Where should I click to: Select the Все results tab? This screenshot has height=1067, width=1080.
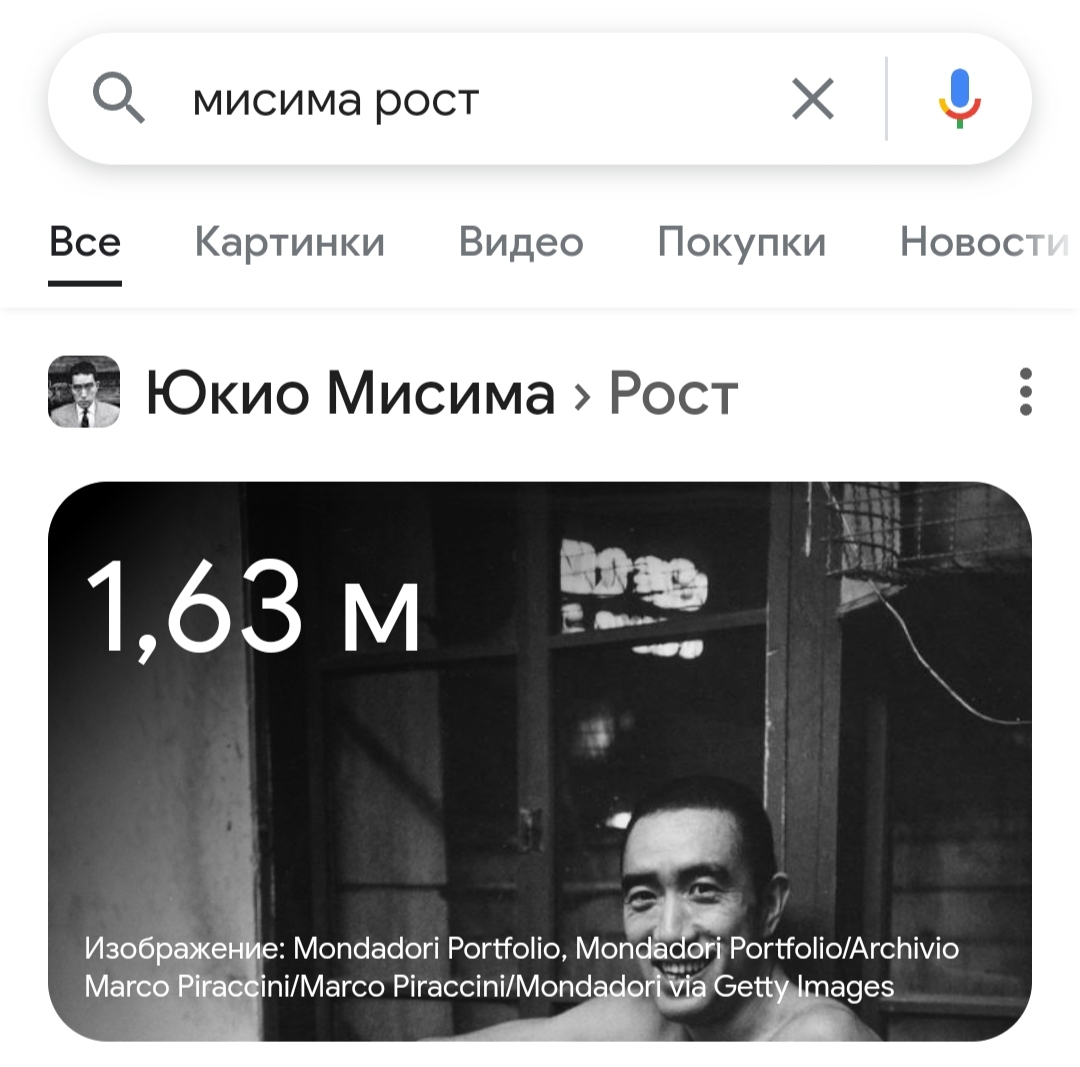[85, 243]
